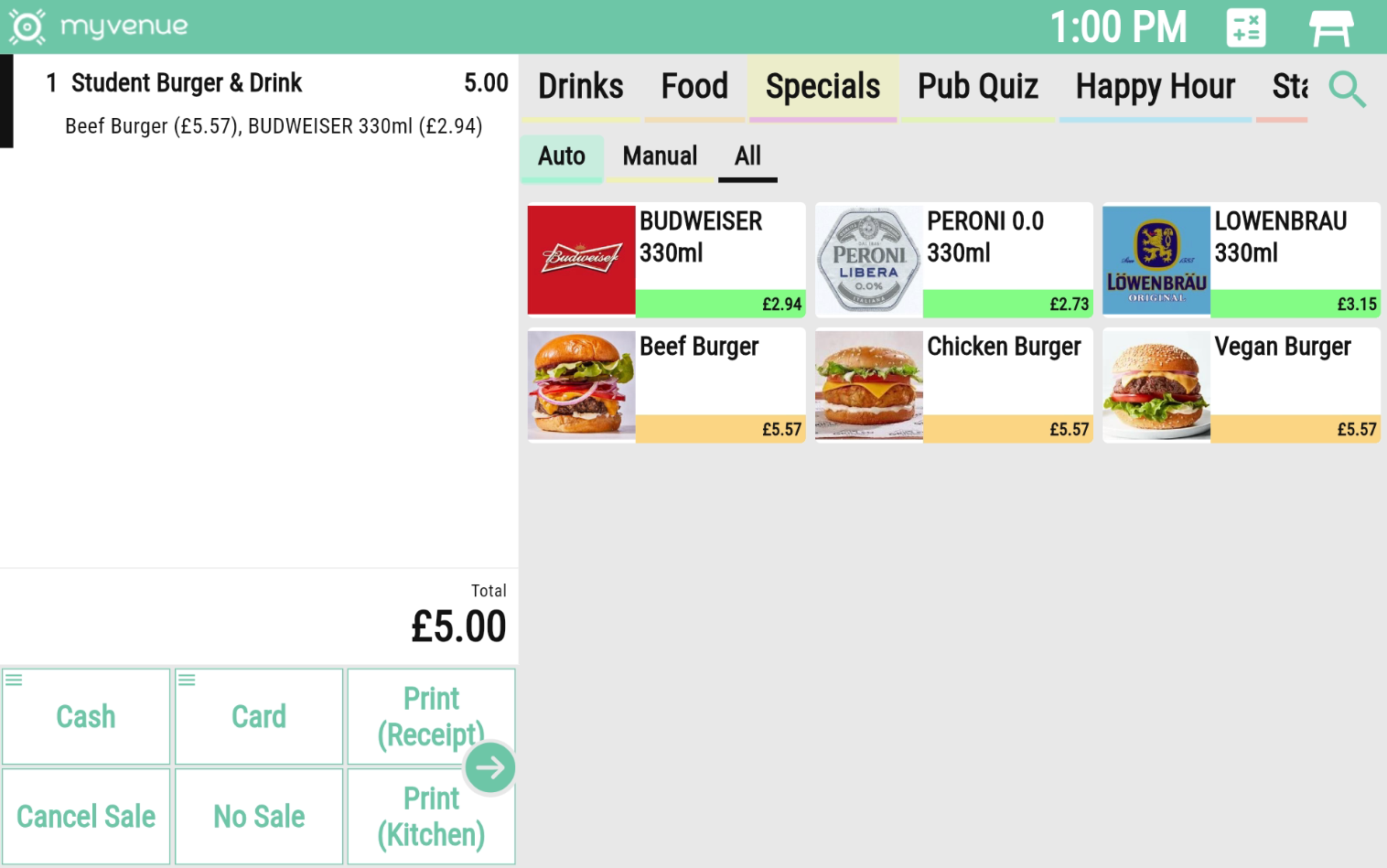
Task: Tap the search magnifier icon
Action: pos(1347,89)
